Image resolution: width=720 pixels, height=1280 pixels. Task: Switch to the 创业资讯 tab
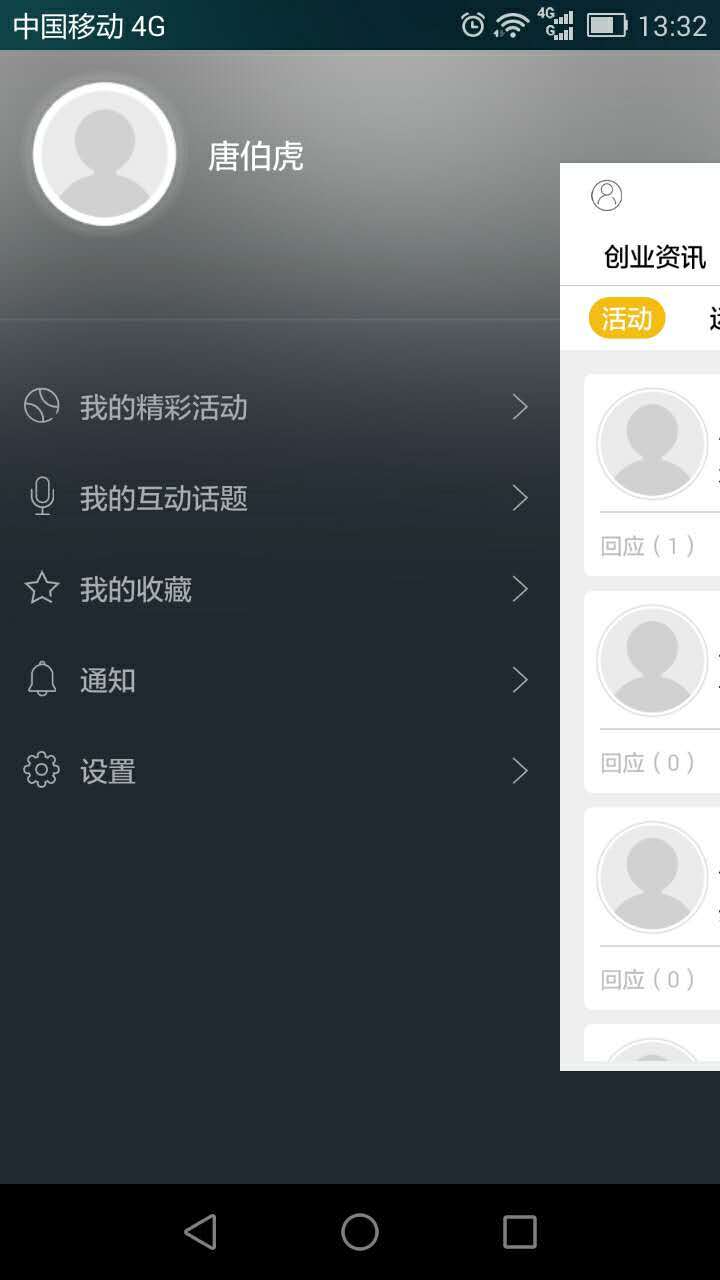point(654,257)
